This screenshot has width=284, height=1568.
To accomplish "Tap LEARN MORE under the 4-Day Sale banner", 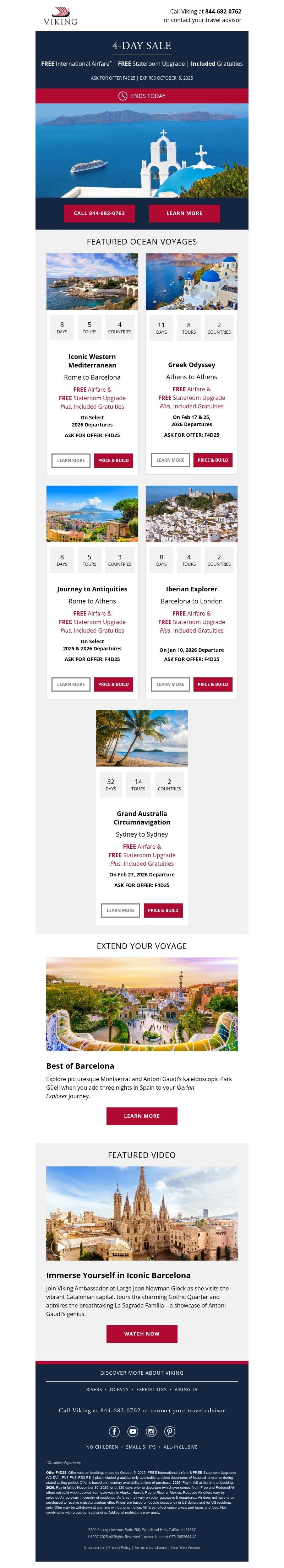I will pyautogui.click(x=184, y=213).
